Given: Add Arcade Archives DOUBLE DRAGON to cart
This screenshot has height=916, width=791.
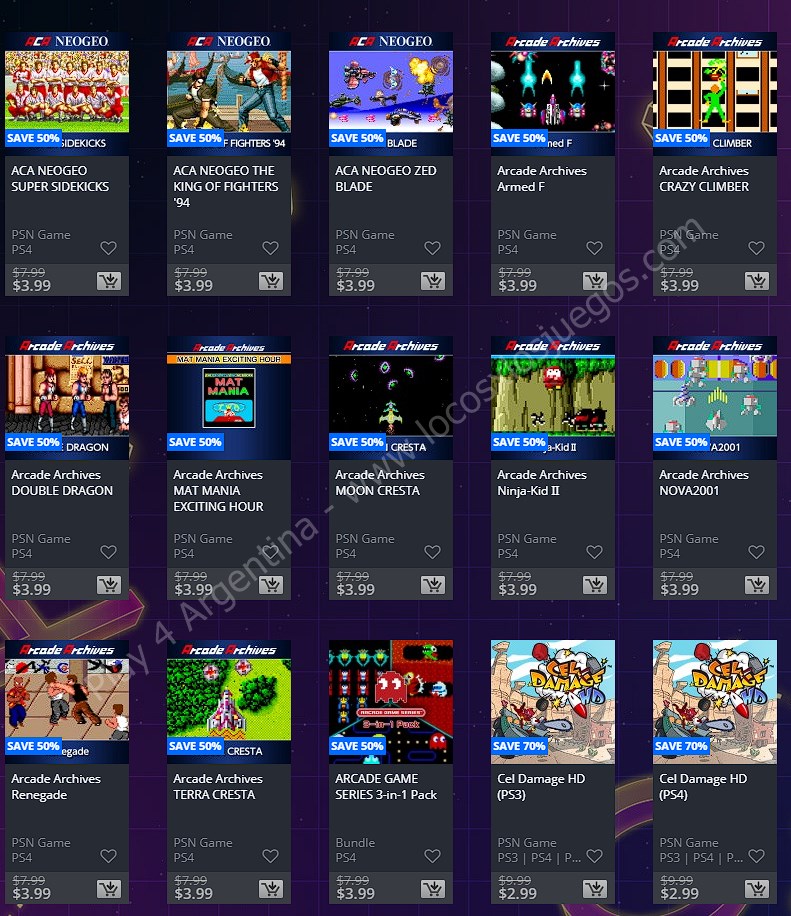Looking at the screenshot, I should [109, 585].
